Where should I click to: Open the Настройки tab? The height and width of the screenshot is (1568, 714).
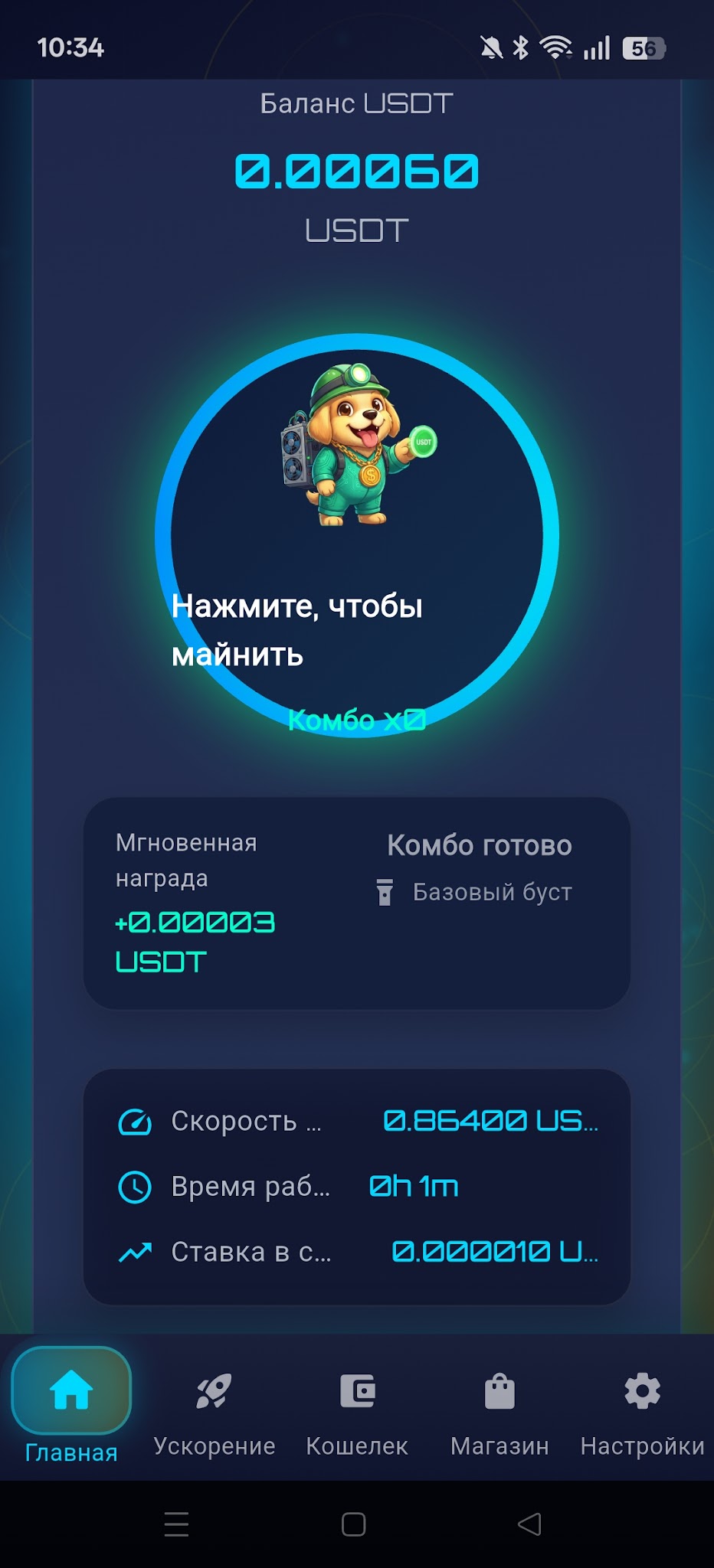[x=642, y=1409]
